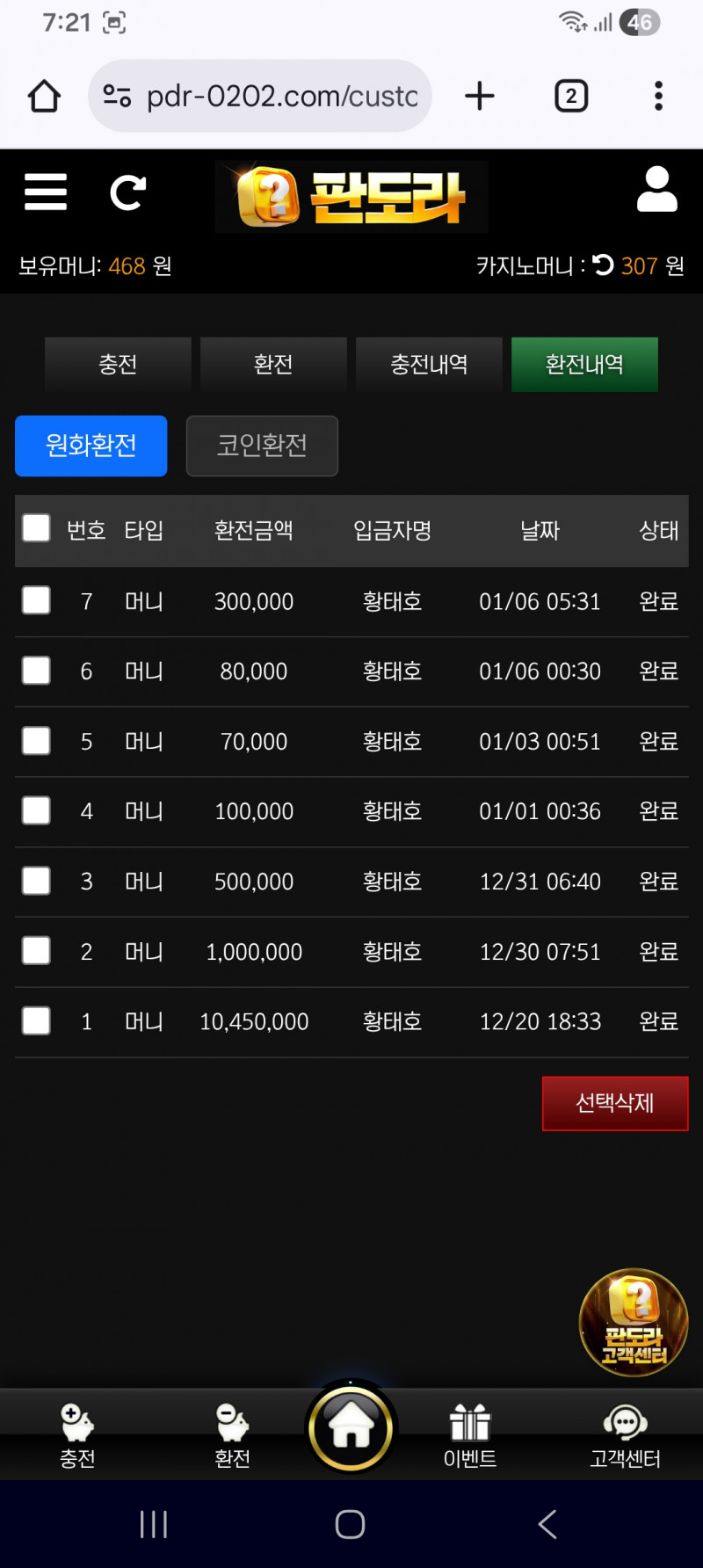Check the box for row 1 (10,450,000)
Screen dimensions: 703x1568
click(36, 1020)
